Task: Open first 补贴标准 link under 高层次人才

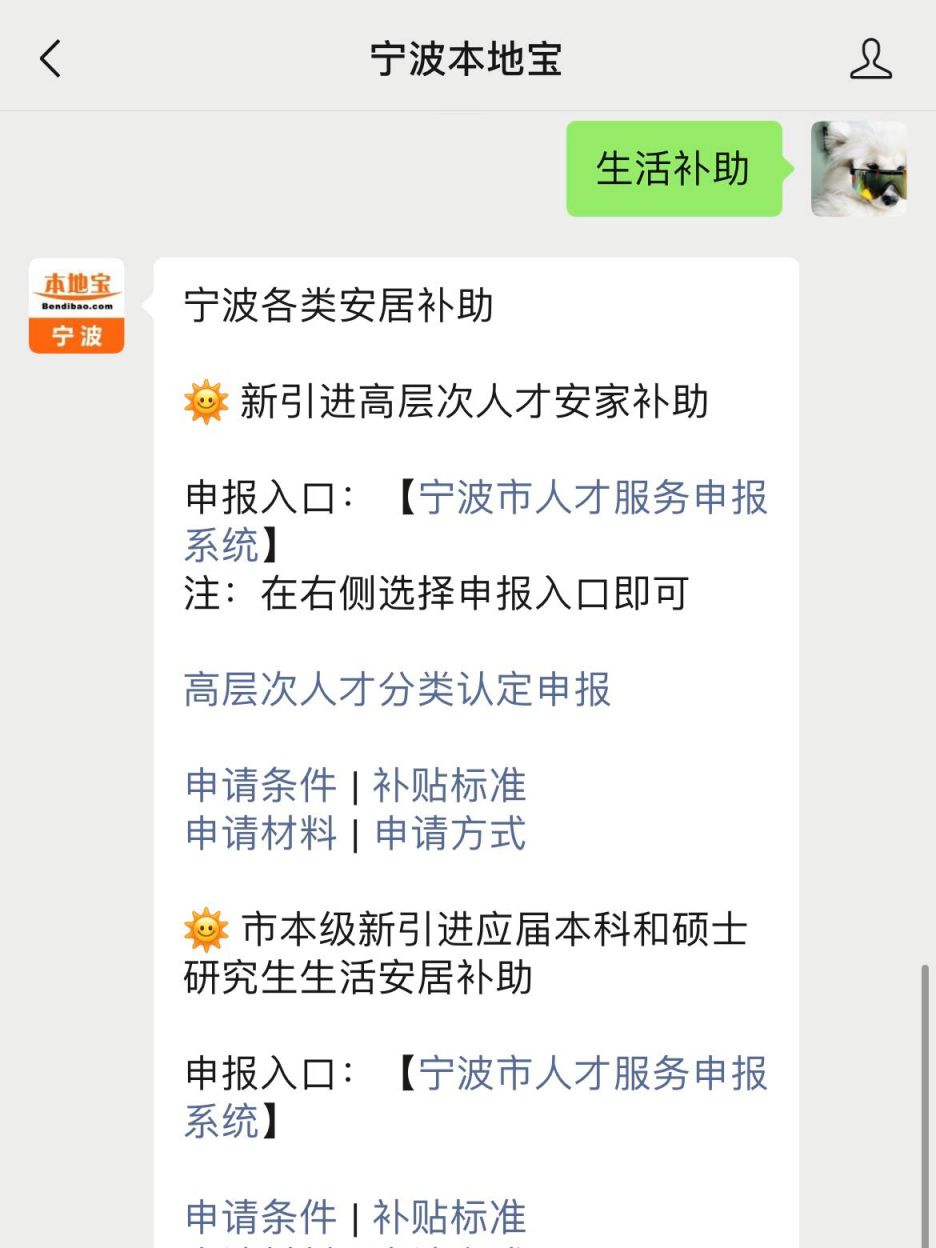Action: [449, 786]
